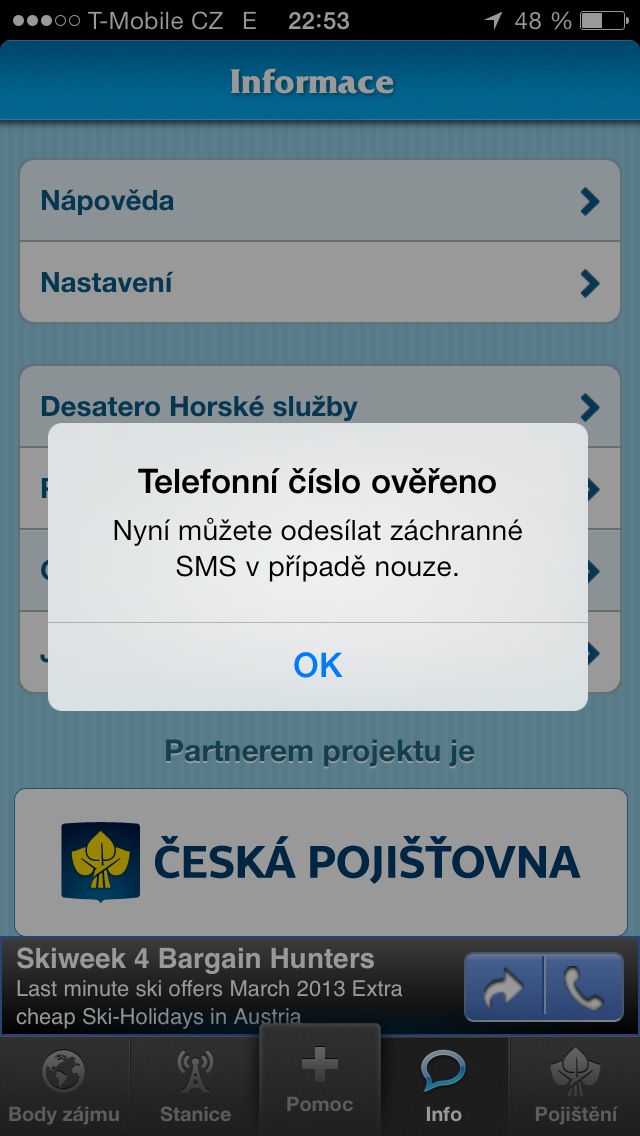Select the Info tab
This screenshot has height=1136, width=640.
[443, 1087]
